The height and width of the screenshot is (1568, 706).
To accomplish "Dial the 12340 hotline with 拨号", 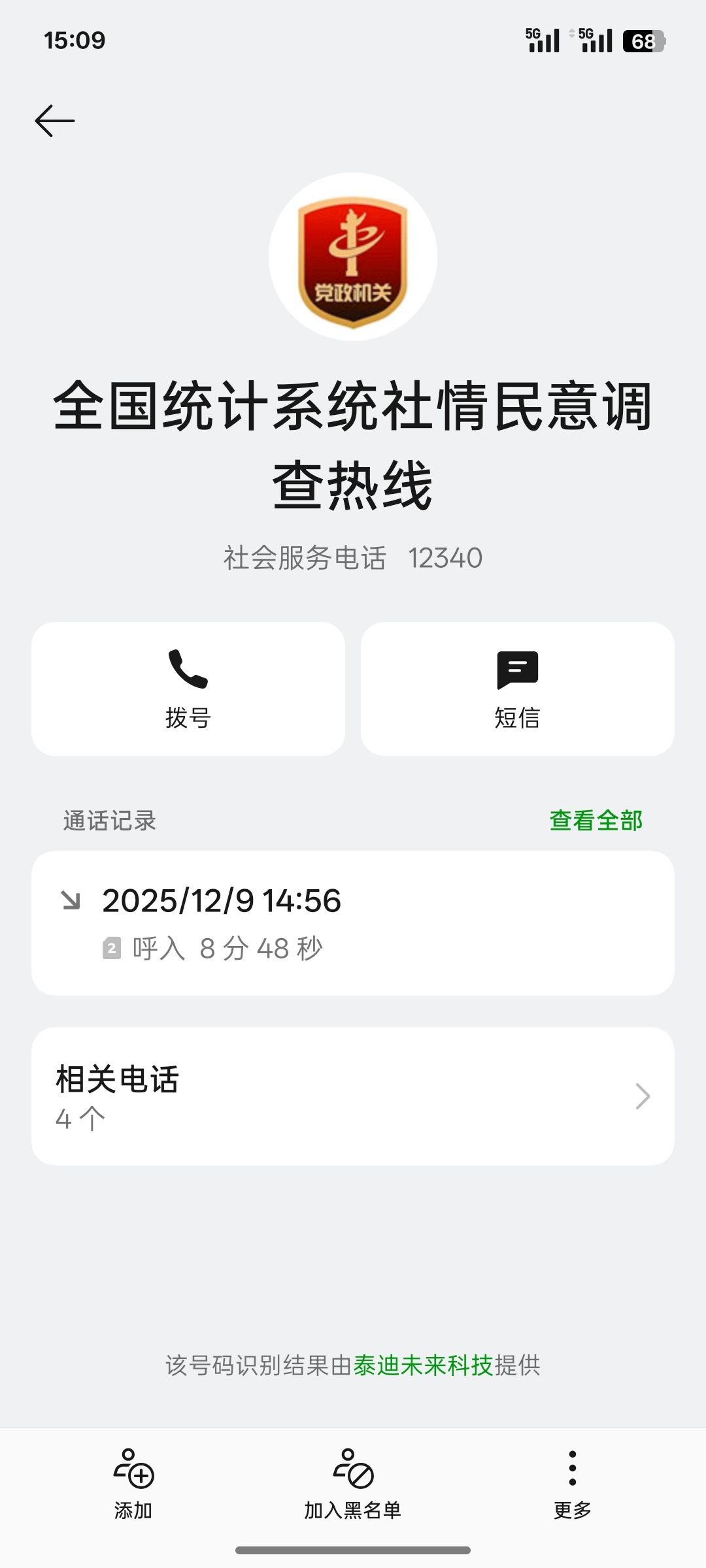I will click(188, 689).
